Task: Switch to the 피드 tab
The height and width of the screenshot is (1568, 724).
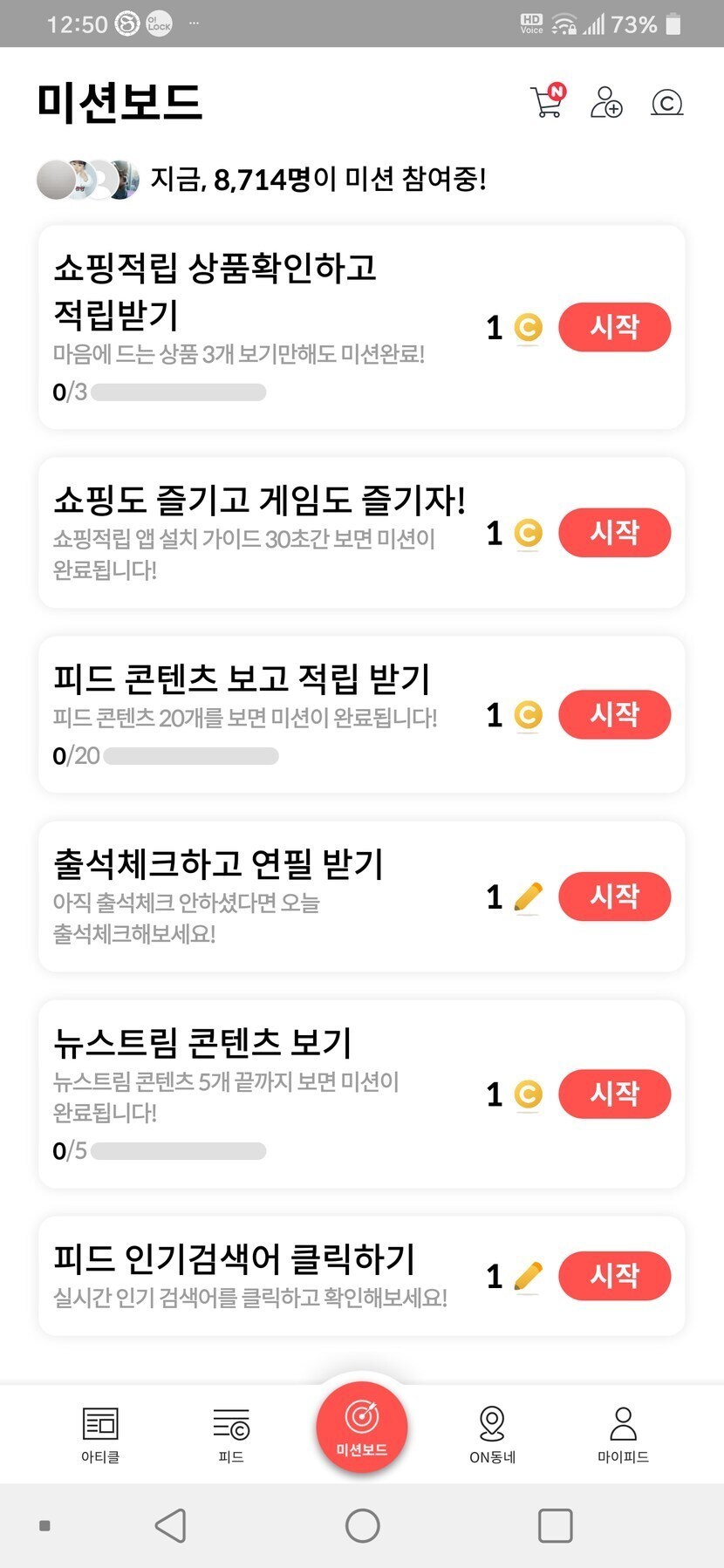Action: click(x=231, y=1435)
